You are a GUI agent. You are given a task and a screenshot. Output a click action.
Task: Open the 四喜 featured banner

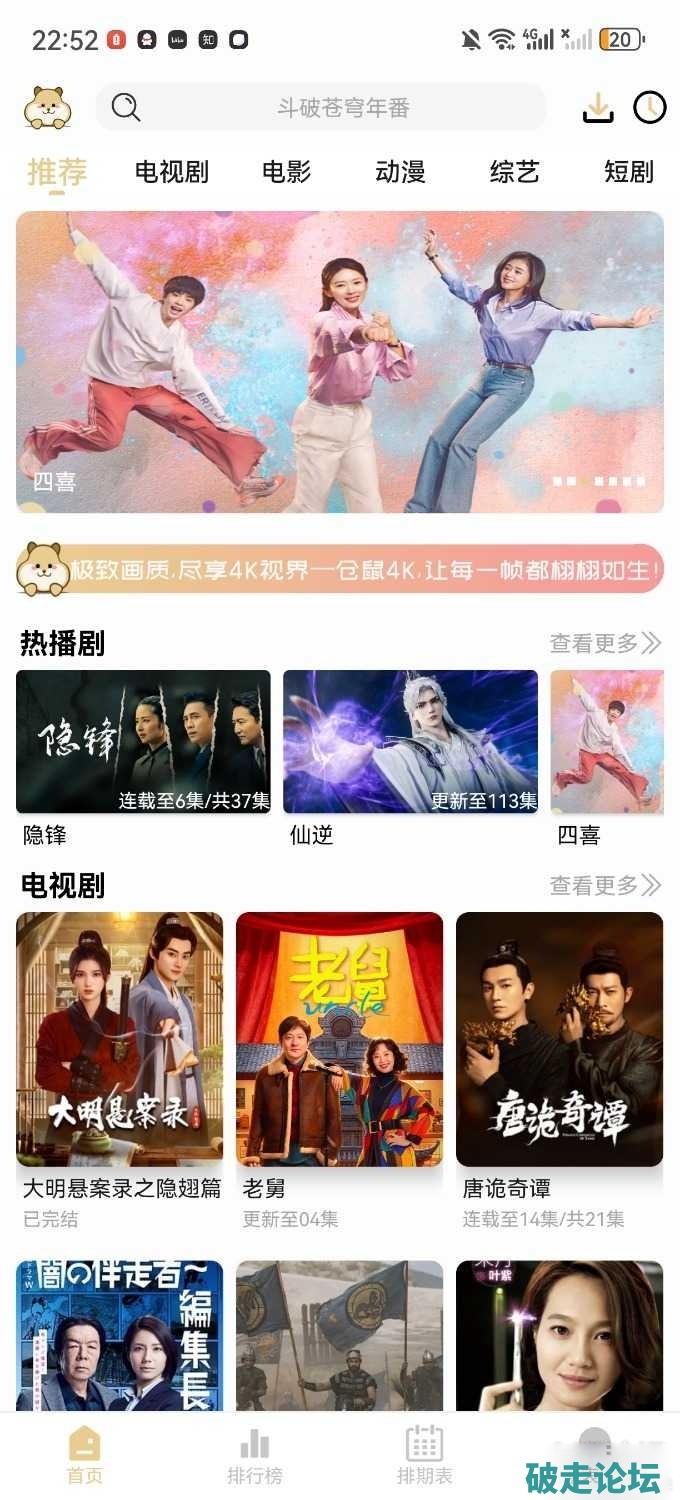tap(340, 362)
